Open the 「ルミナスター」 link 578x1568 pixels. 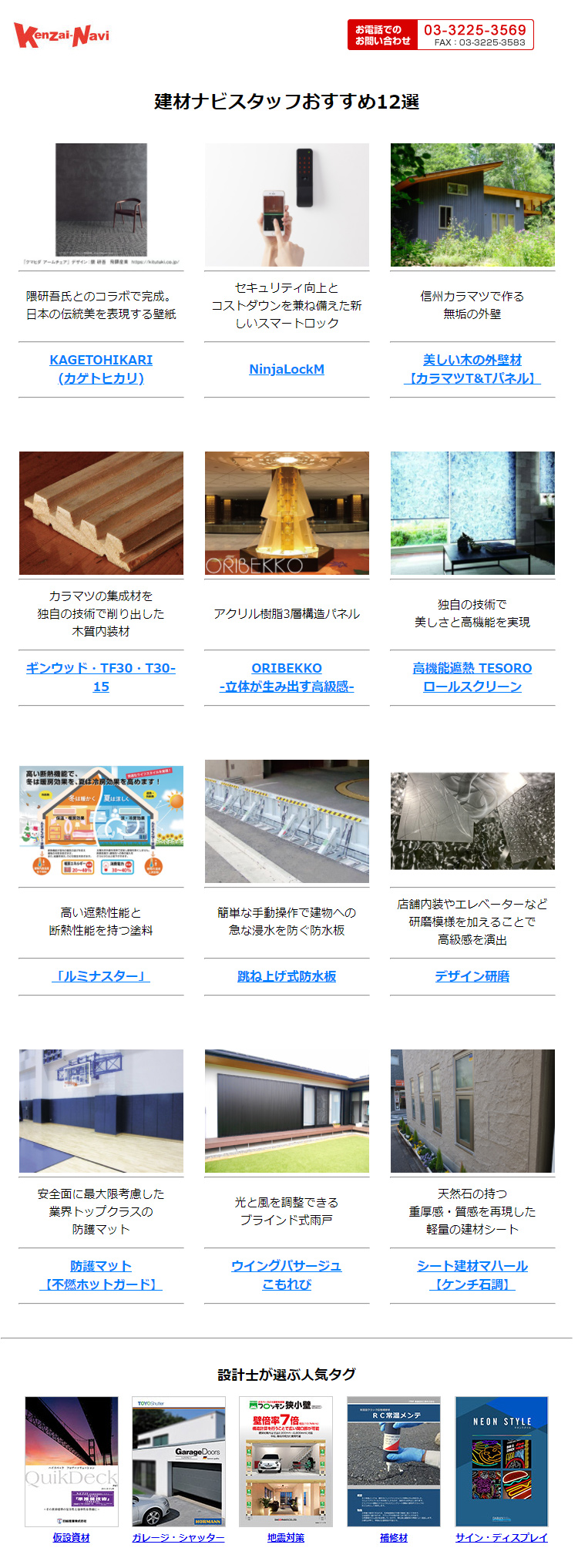[101, 976]
